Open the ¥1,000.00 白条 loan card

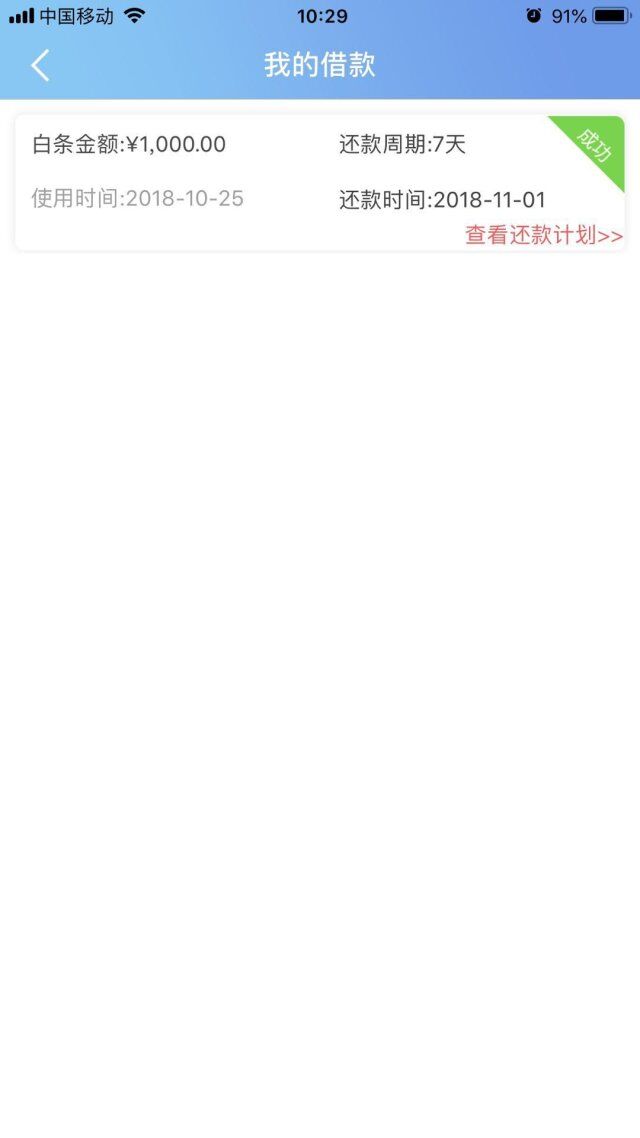(x=320, y=183)
